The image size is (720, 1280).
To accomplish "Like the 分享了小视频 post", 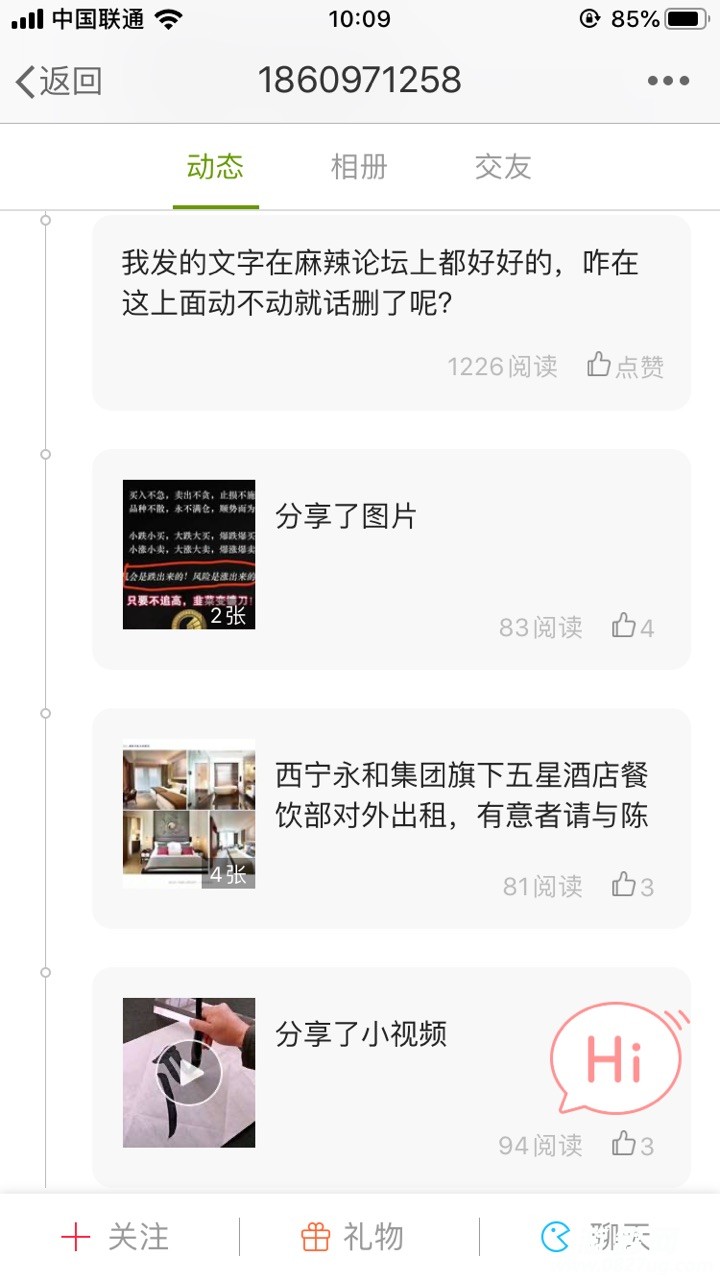I will click(633, 1144).
